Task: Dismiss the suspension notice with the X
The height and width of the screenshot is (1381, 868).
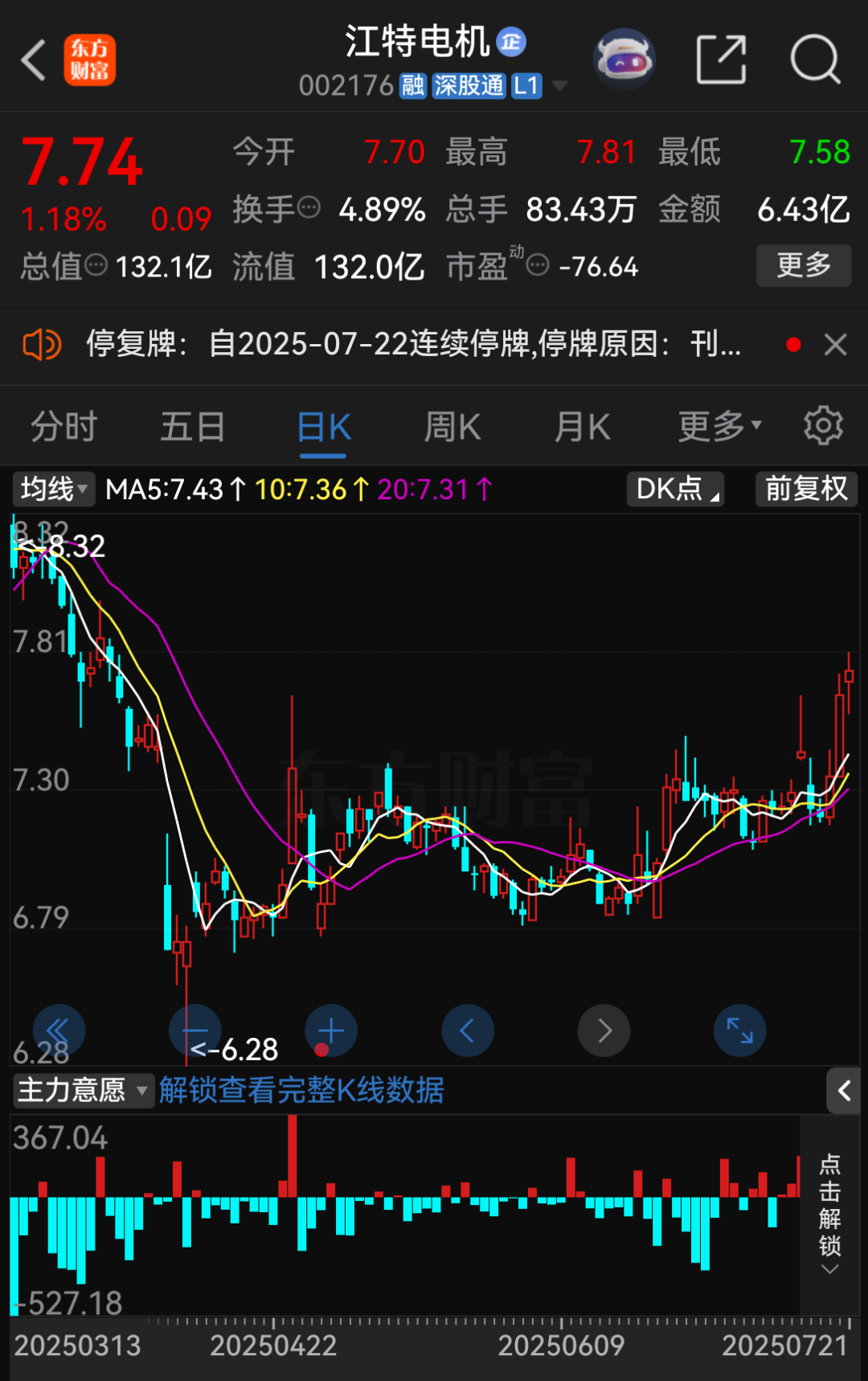Action: pyautogui.click(x=834, y=344)
